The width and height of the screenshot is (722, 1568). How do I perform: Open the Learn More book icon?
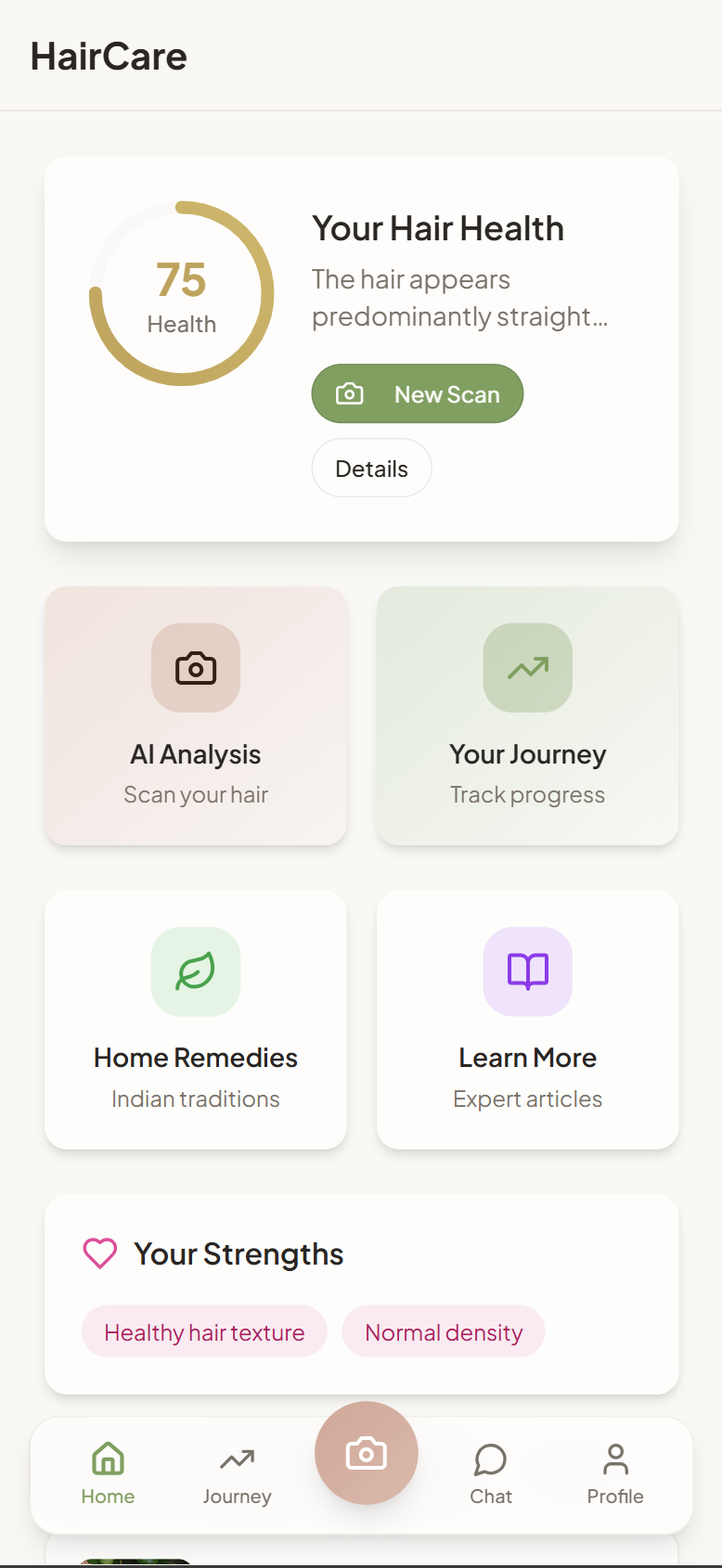coord(527,971)
